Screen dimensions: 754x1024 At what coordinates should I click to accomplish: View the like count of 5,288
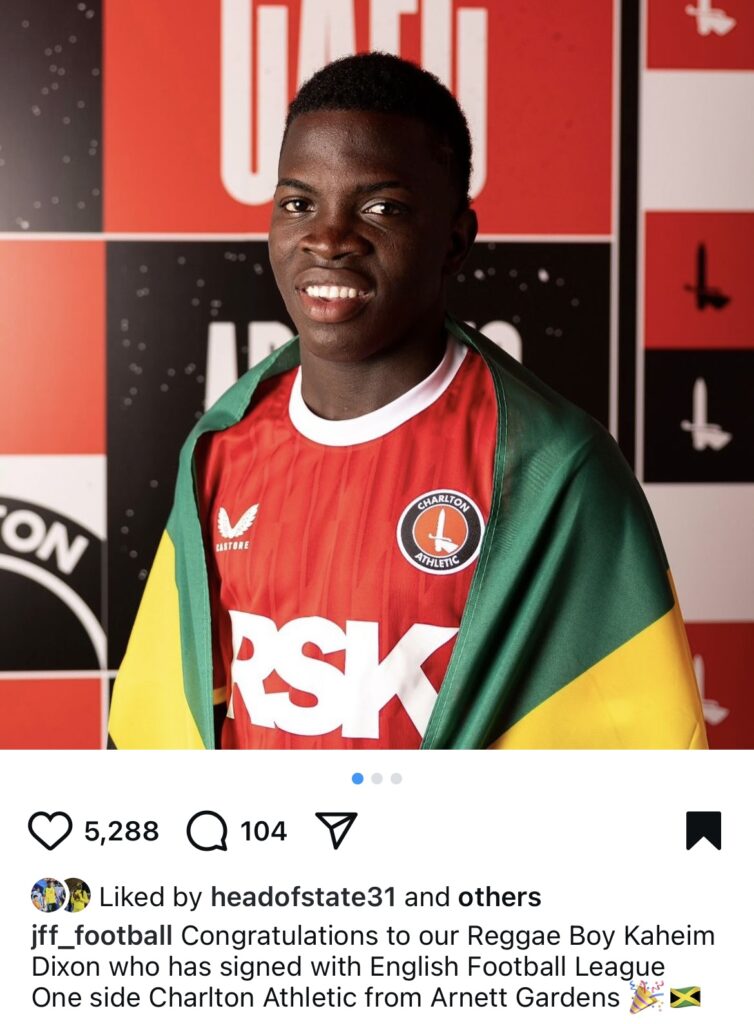[x=121, y=831]
